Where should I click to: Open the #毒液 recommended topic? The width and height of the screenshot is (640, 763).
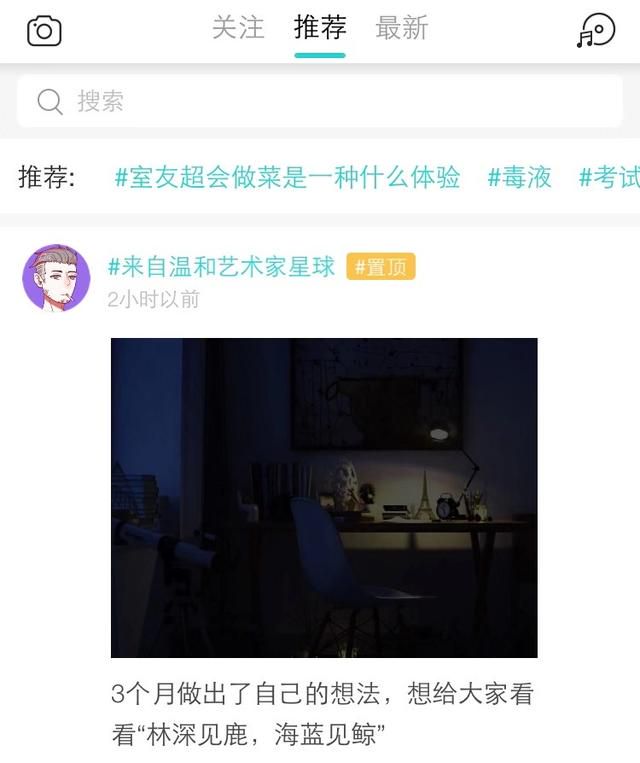519,178
